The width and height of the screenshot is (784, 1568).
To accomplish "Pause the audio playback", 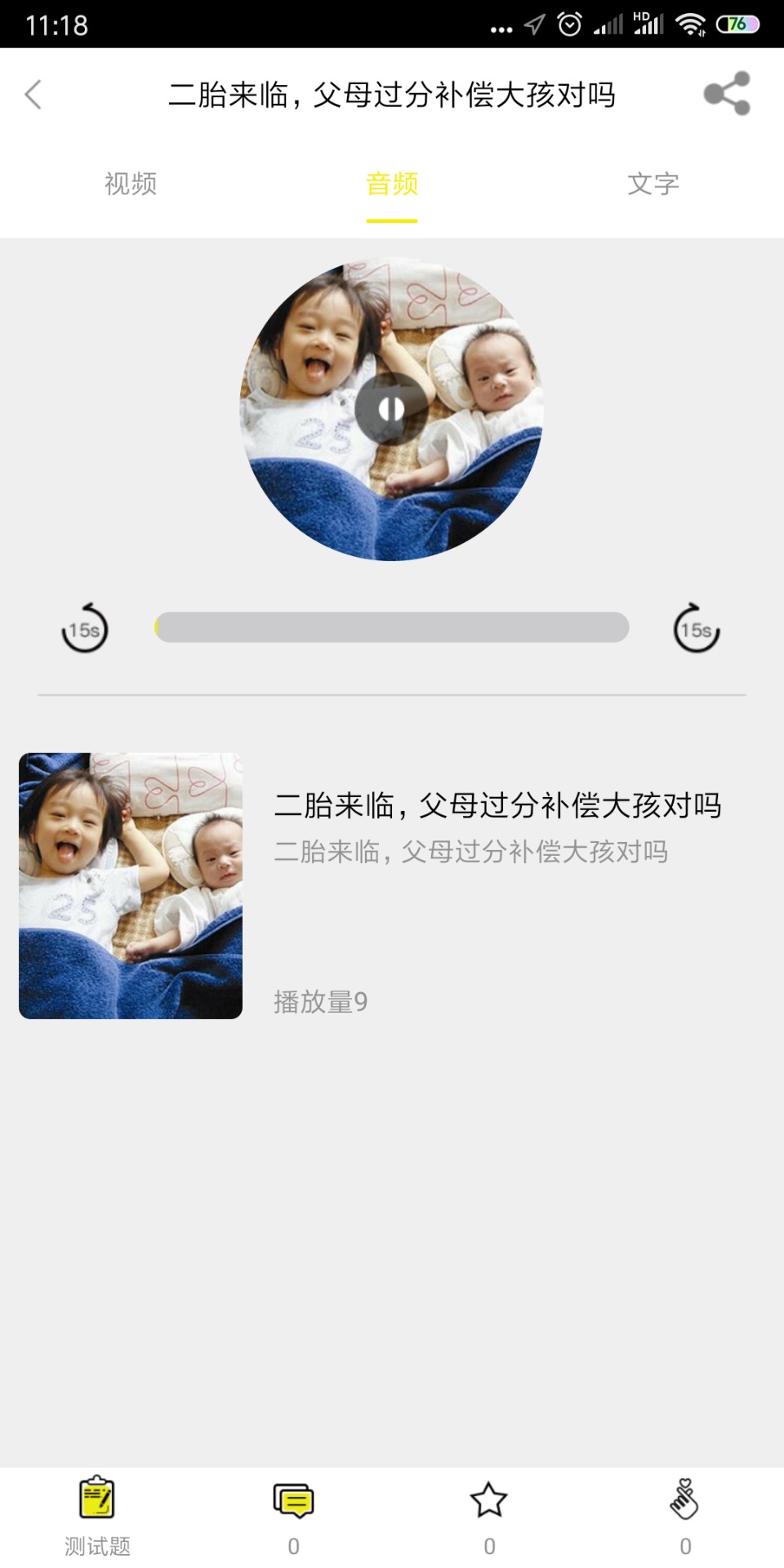I will pos(391,409).
